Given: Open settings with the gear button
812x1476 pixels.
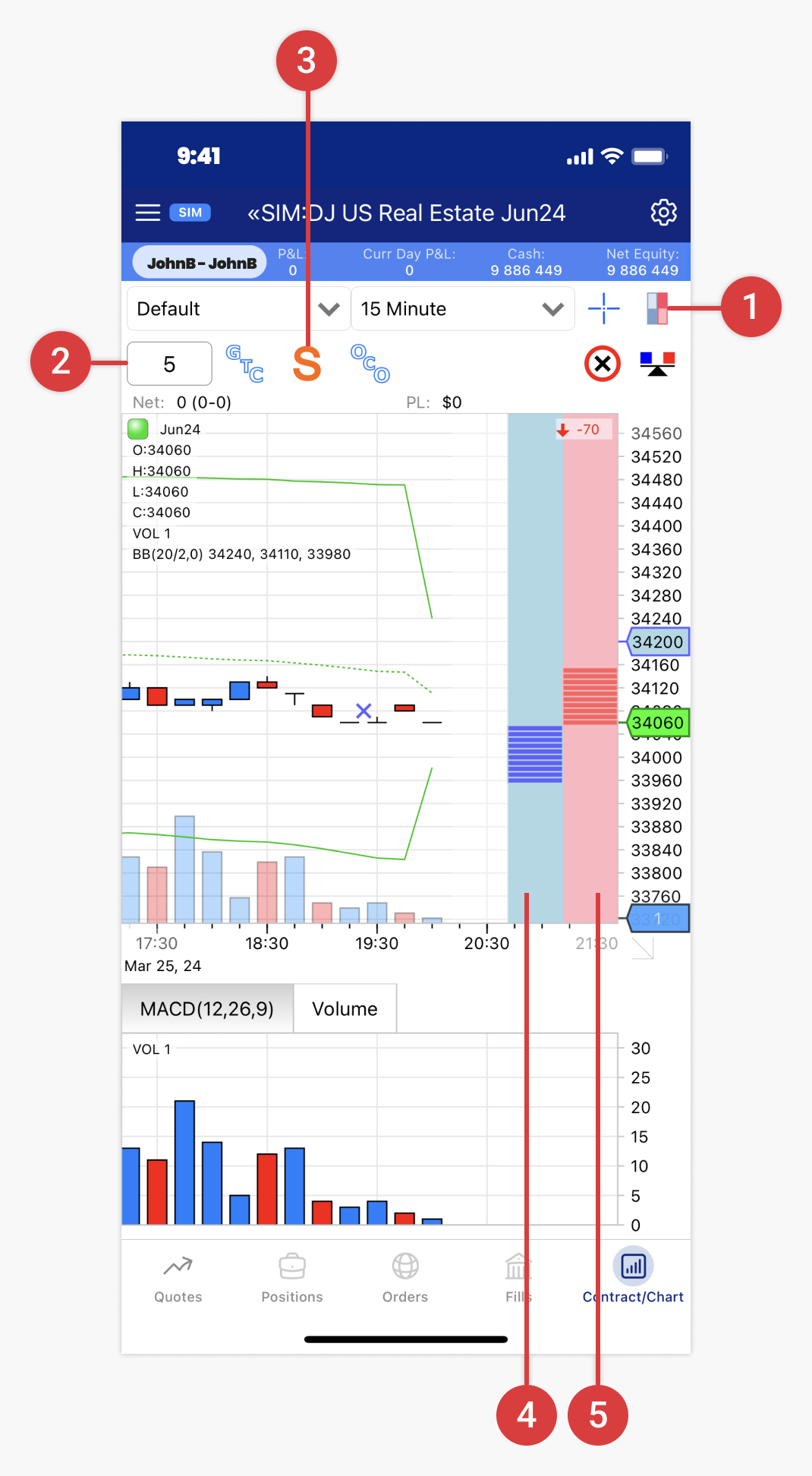Looking at the screenshot, I should (x=663, y=213).
